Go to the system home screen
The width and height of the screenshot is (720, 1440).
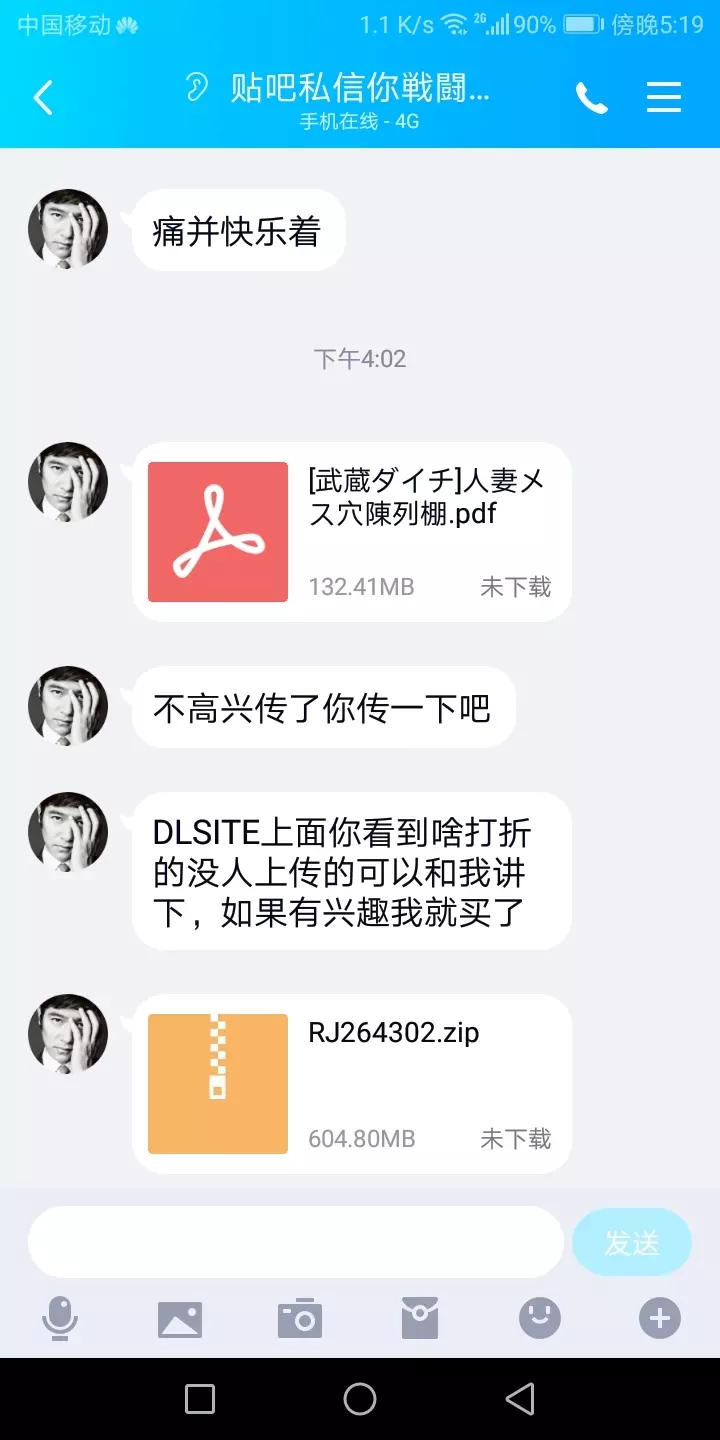click(360, 1399)
